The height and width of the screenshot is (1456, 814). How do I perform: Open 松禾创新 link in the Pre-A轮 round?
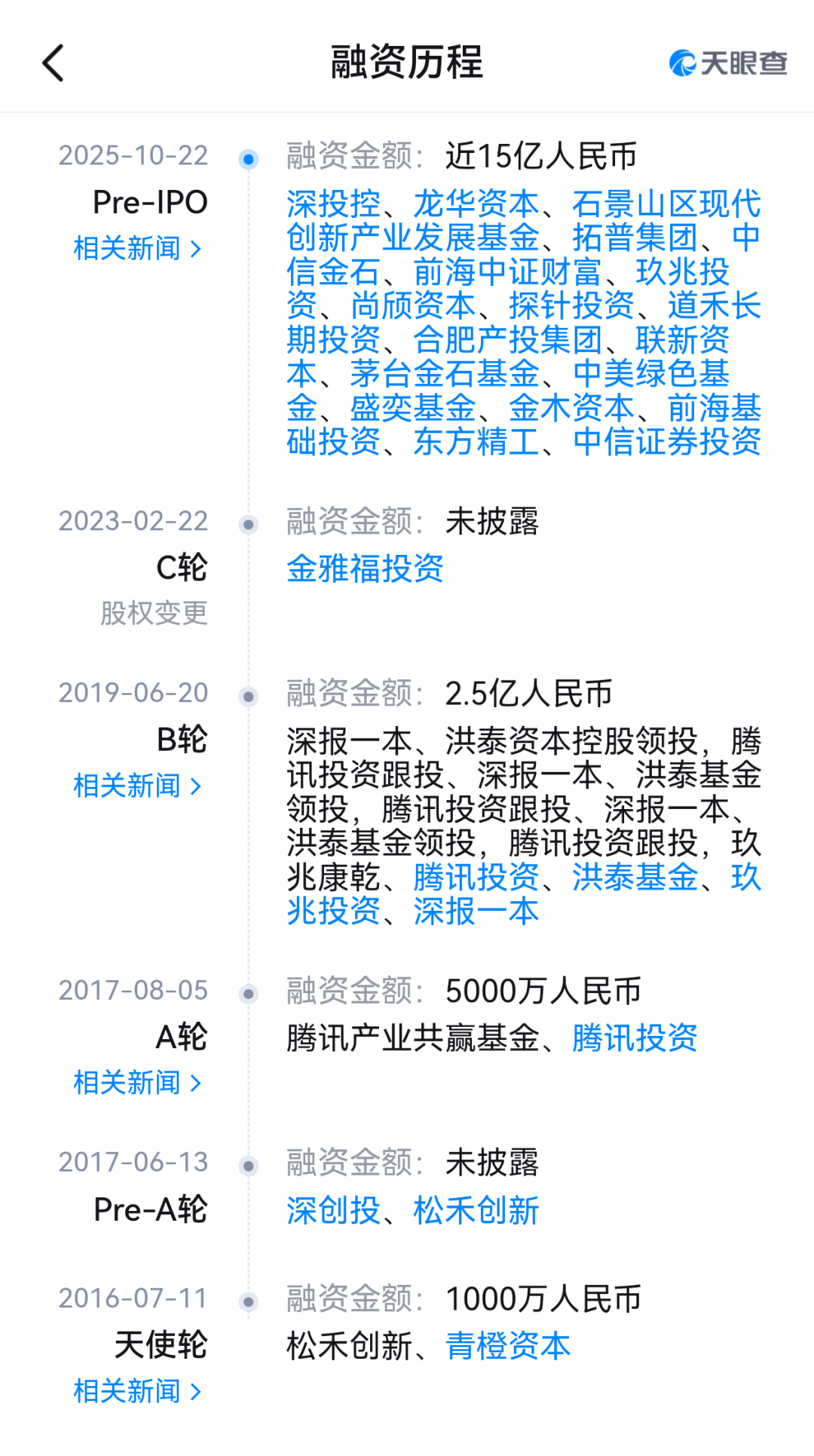click(x=476, y=1212)
